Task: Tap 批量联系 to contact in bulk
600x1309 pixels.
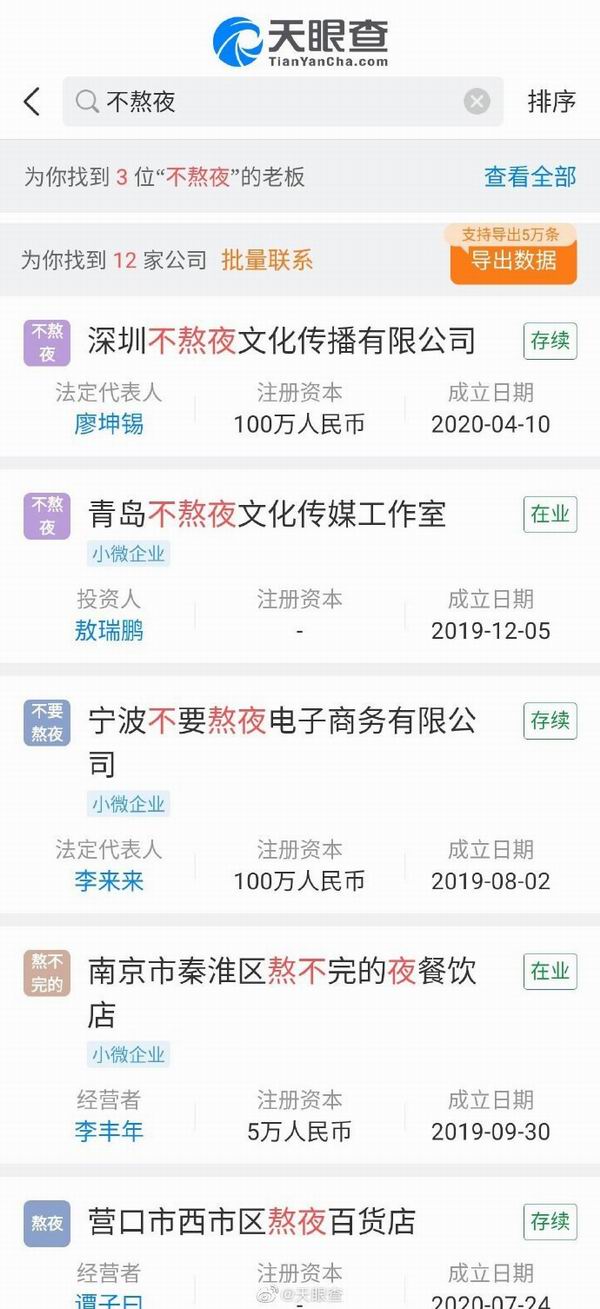Action: tap(266, 261)
